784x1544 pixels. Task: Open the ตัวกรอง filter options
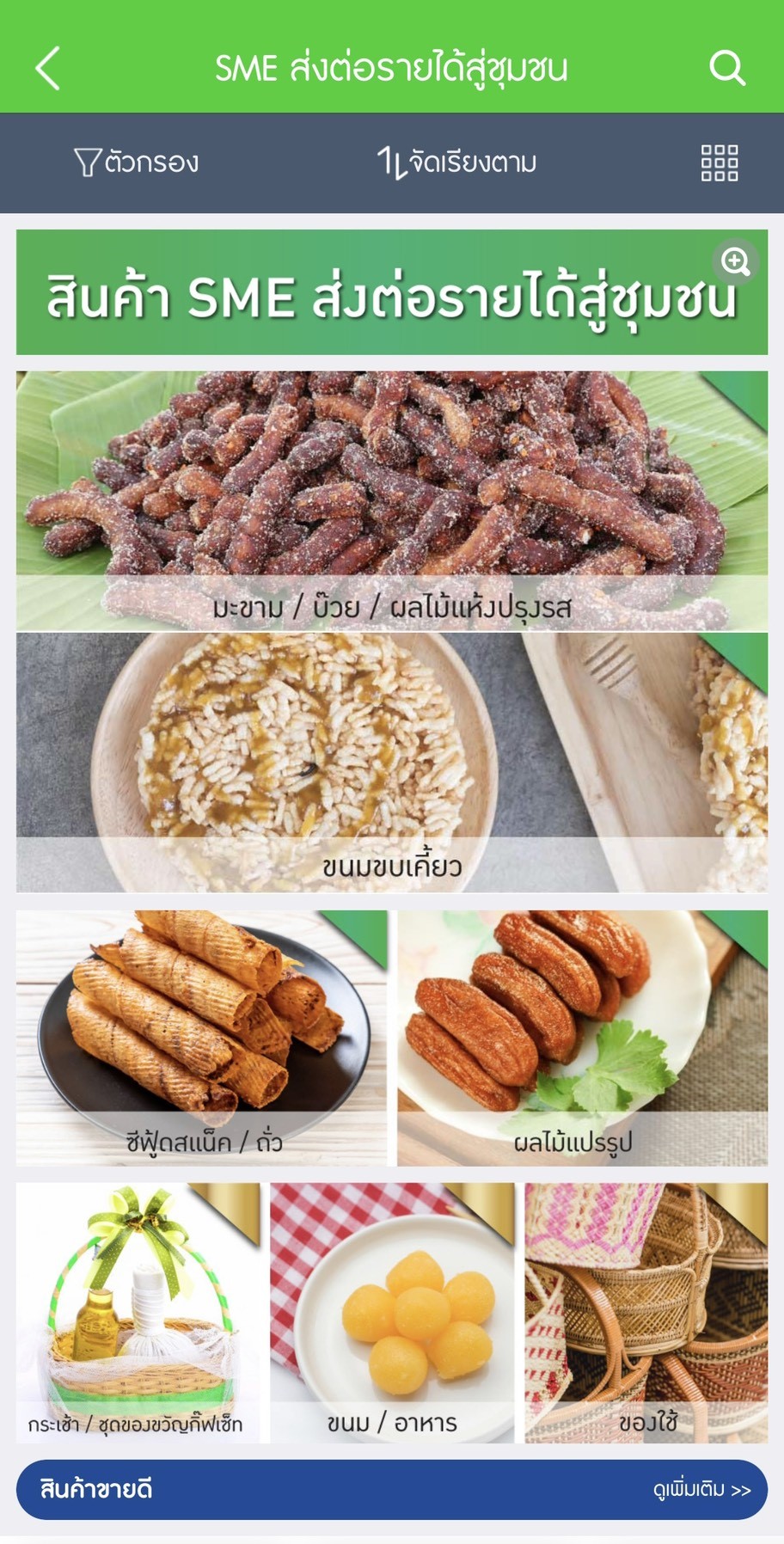(x=137, y=162)
